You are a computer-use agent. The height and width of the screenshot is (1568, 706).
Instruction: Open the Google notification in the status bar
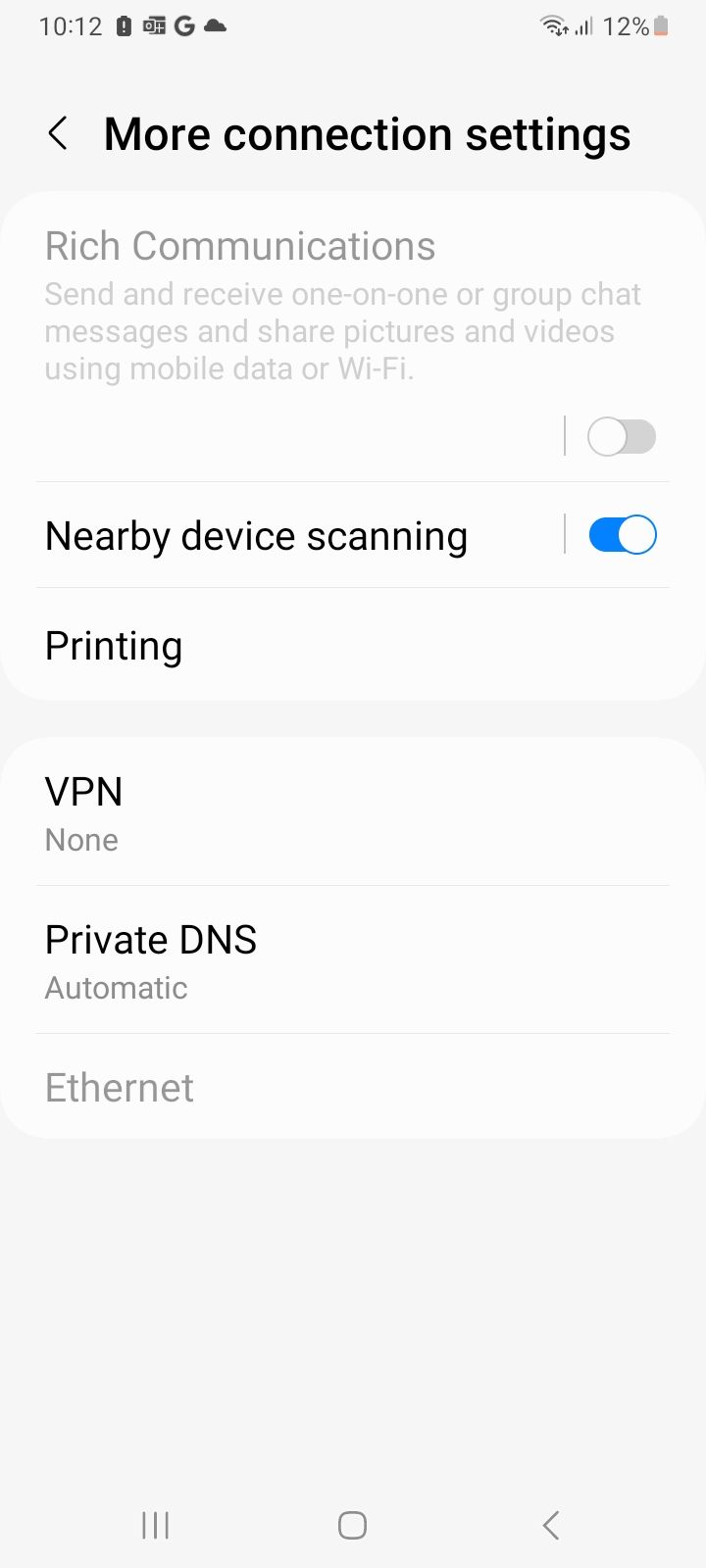[184, 25]
